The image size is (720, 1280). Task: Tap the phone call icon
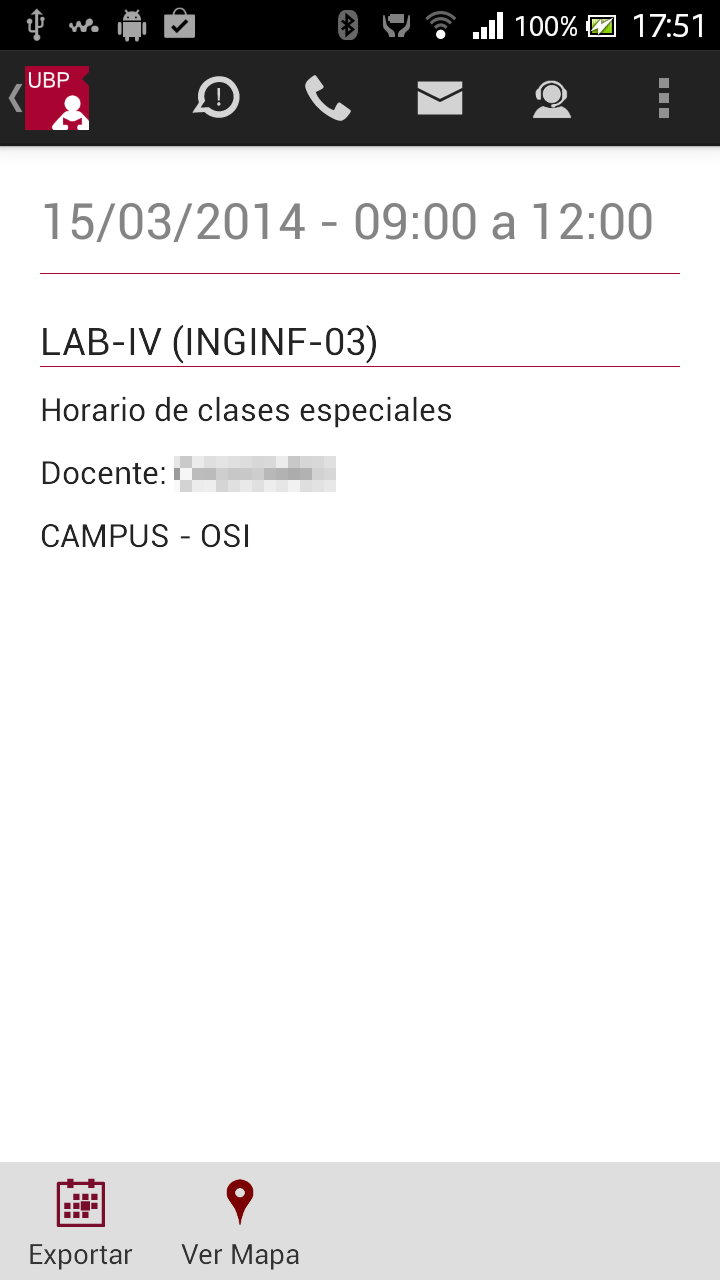[x=328, y=98]
